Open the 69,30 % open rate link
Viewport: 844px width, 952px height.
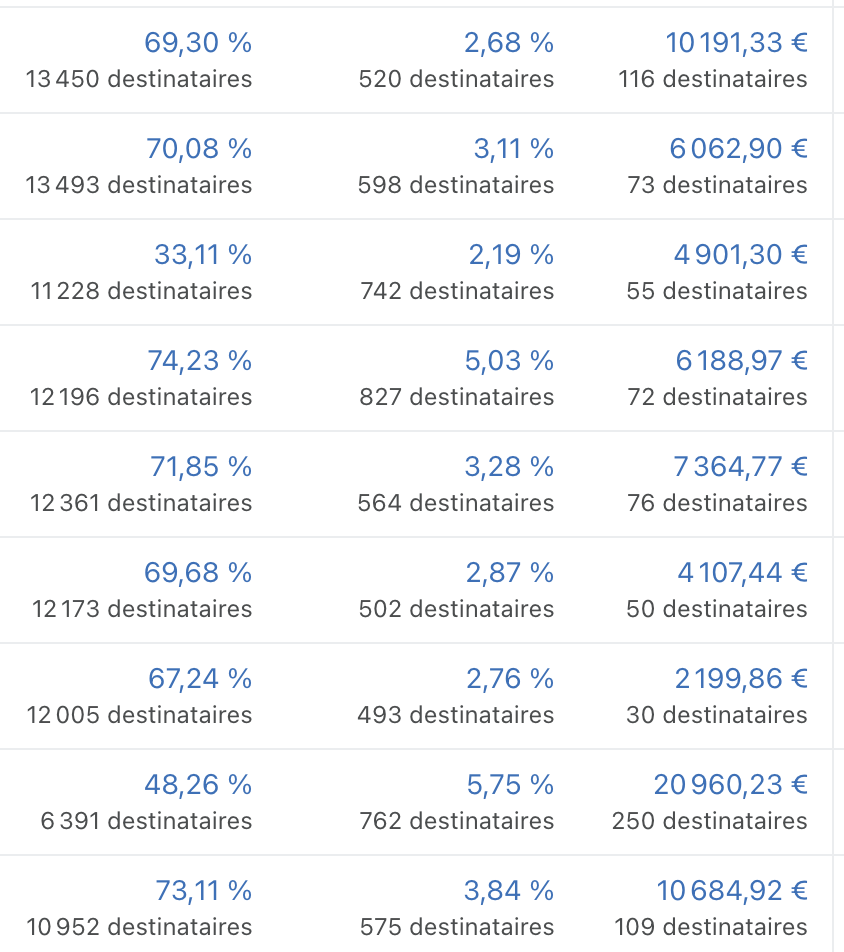[x=198, y=43]
